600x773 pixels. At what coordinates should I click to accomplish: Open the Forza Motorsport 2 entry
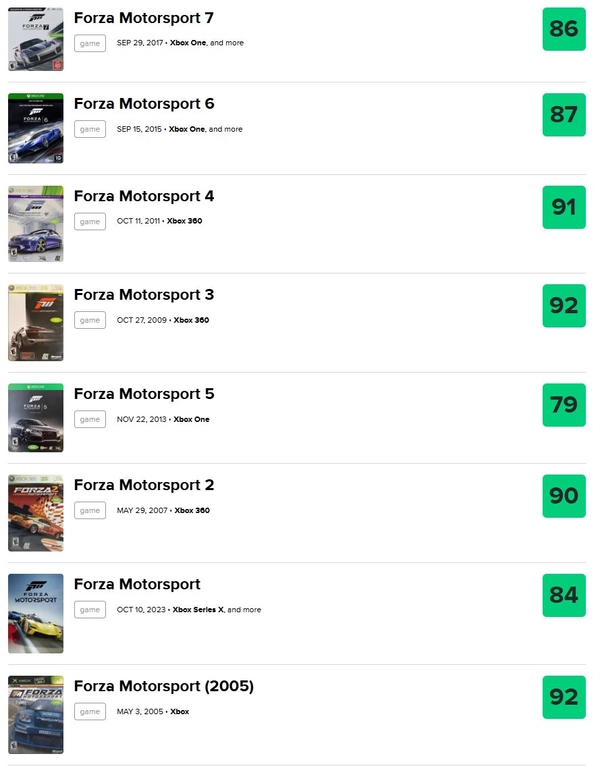(144, 485)
